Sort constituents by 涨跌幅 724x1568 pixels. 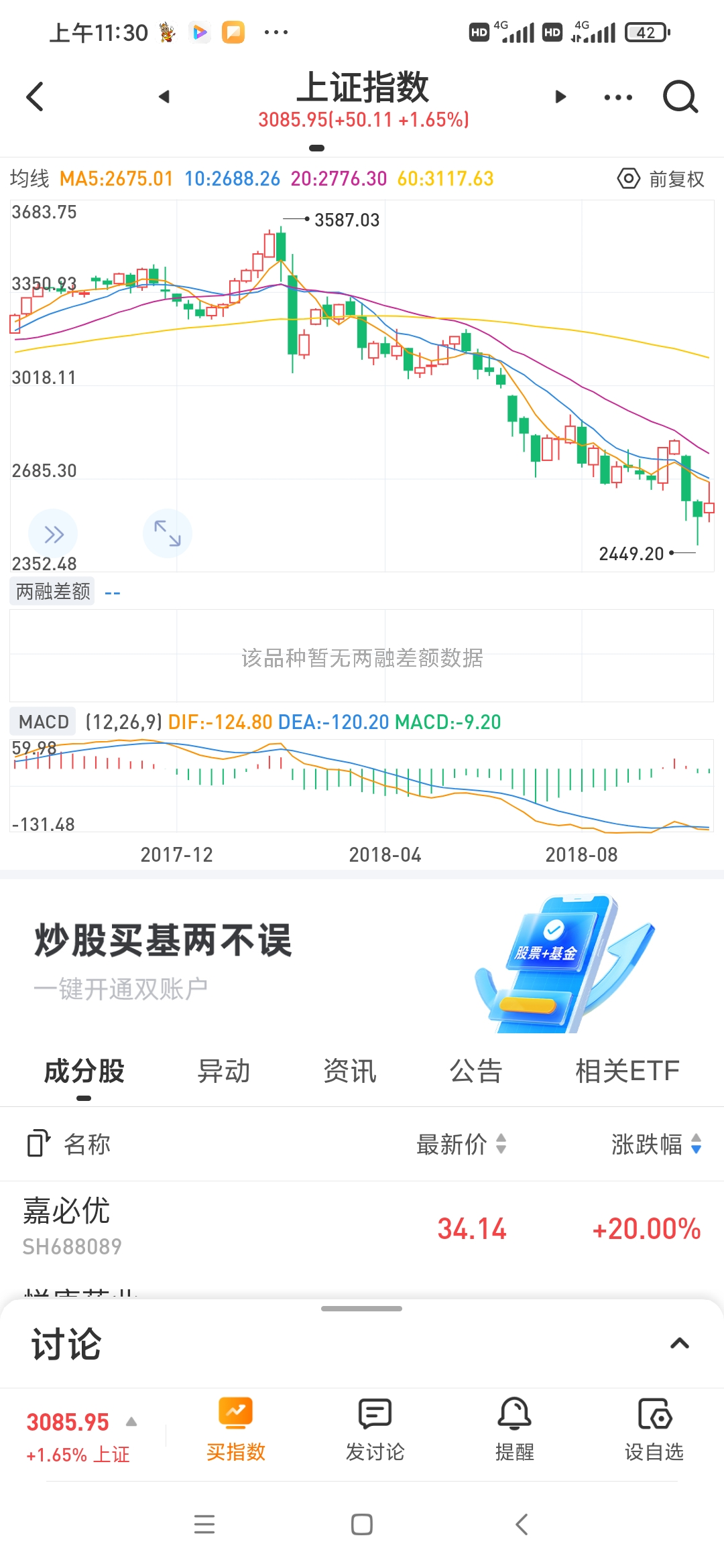pos(656,1144)
